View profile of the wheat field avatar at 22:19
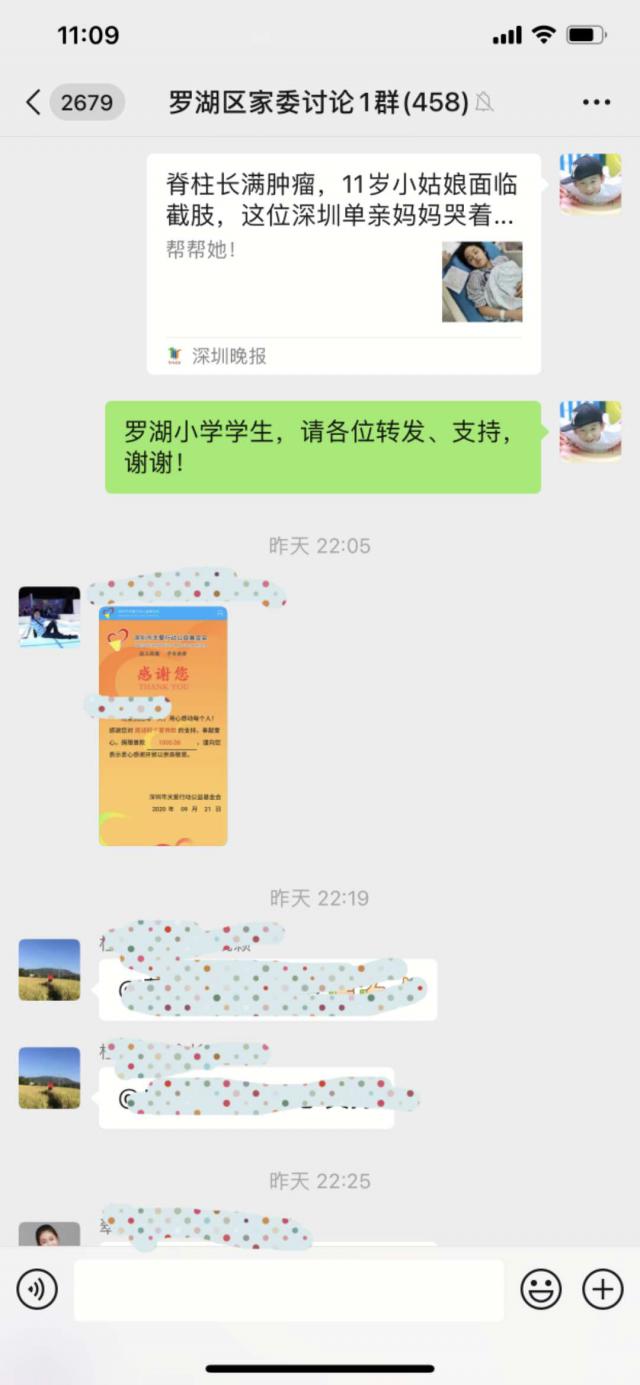The height and width of the screenshot is (1385, 640). click(x=49, y=969)
